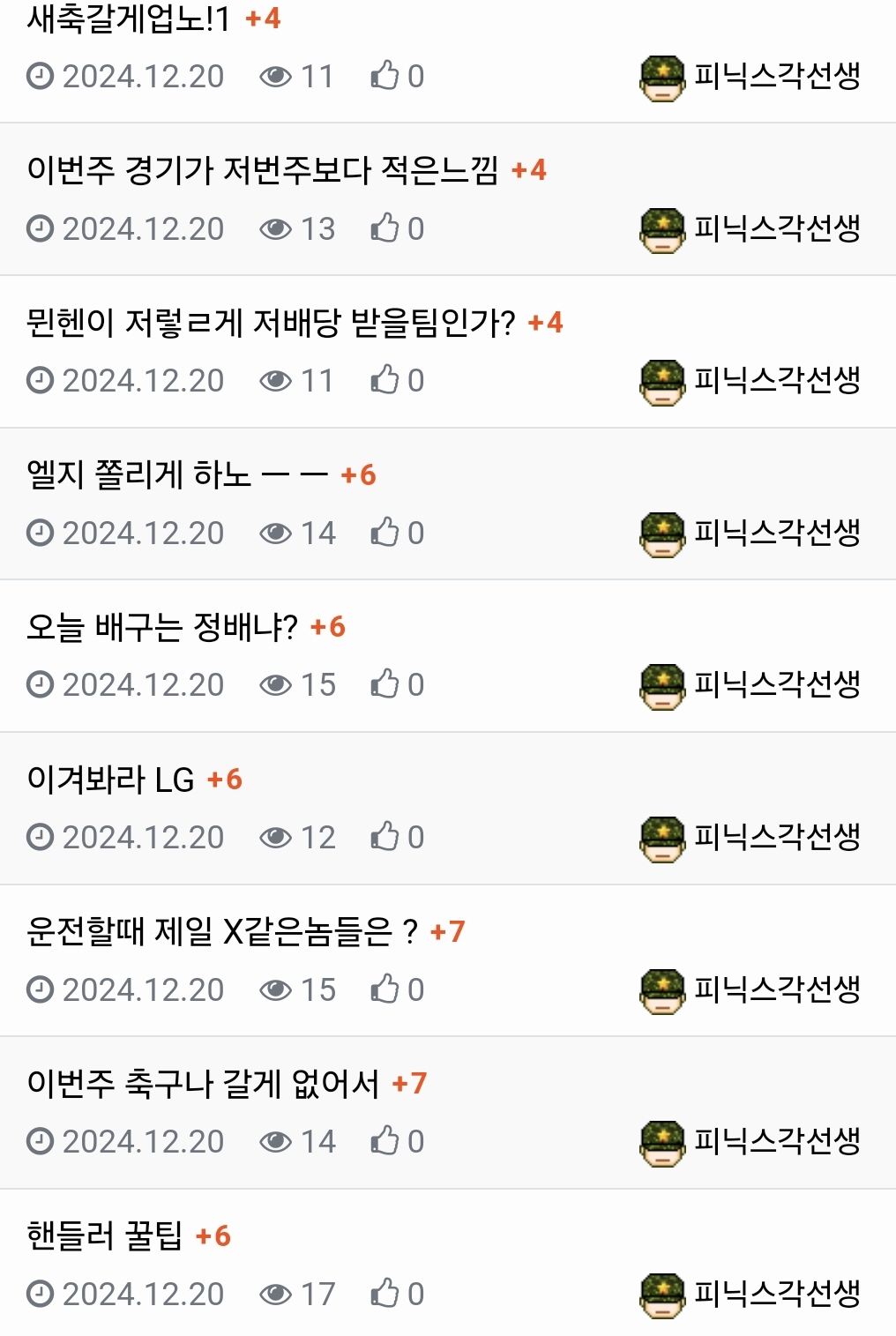View author 피닉스각선생 on '핸들러 꿀팁' row

(776, 1294)
